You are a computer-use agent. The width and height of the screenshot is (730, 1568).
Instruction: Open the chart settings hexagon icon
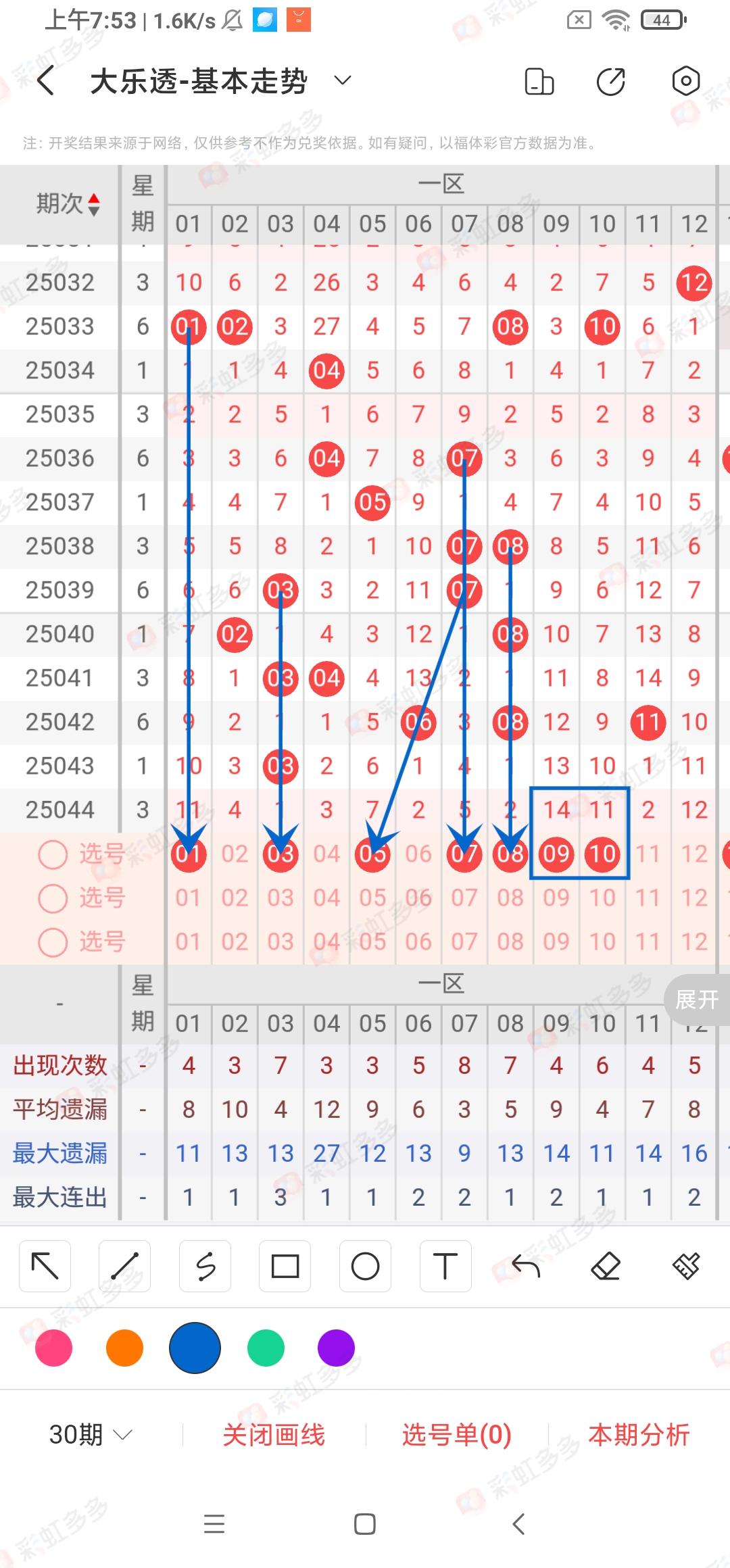tap(685, 81)
